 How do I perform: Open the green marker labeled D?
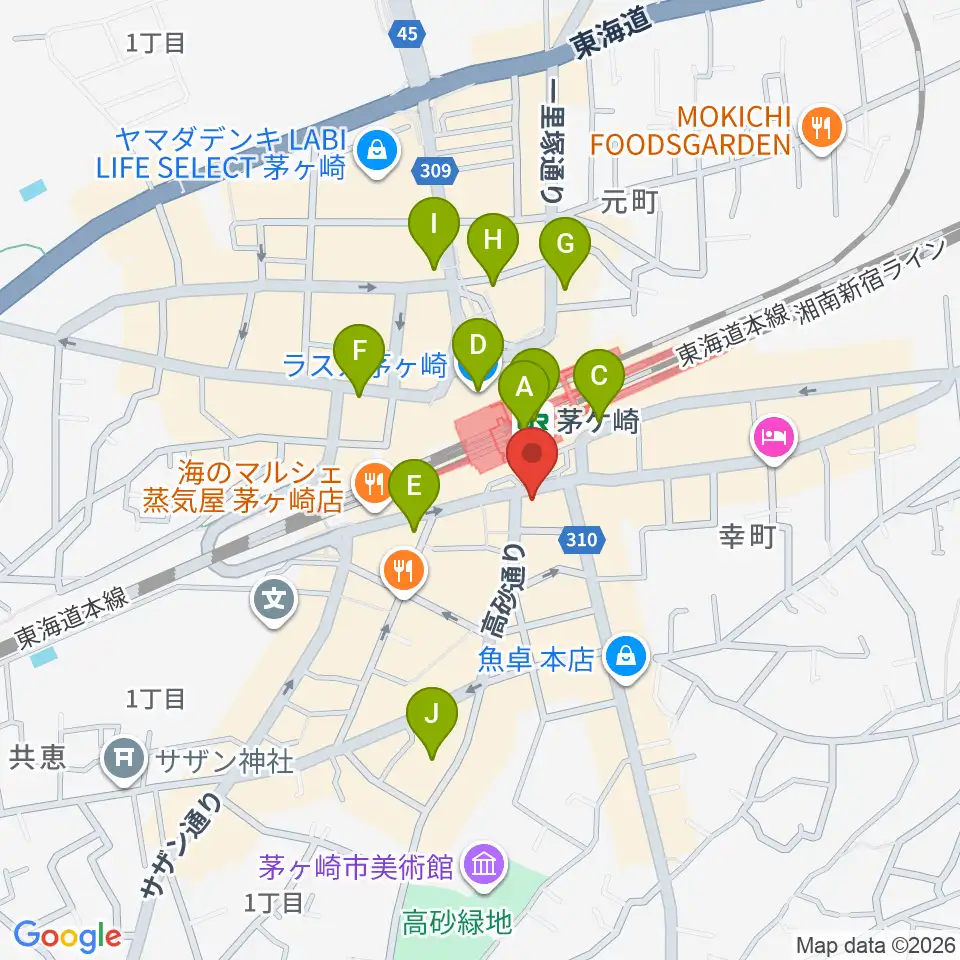[478, 350]
